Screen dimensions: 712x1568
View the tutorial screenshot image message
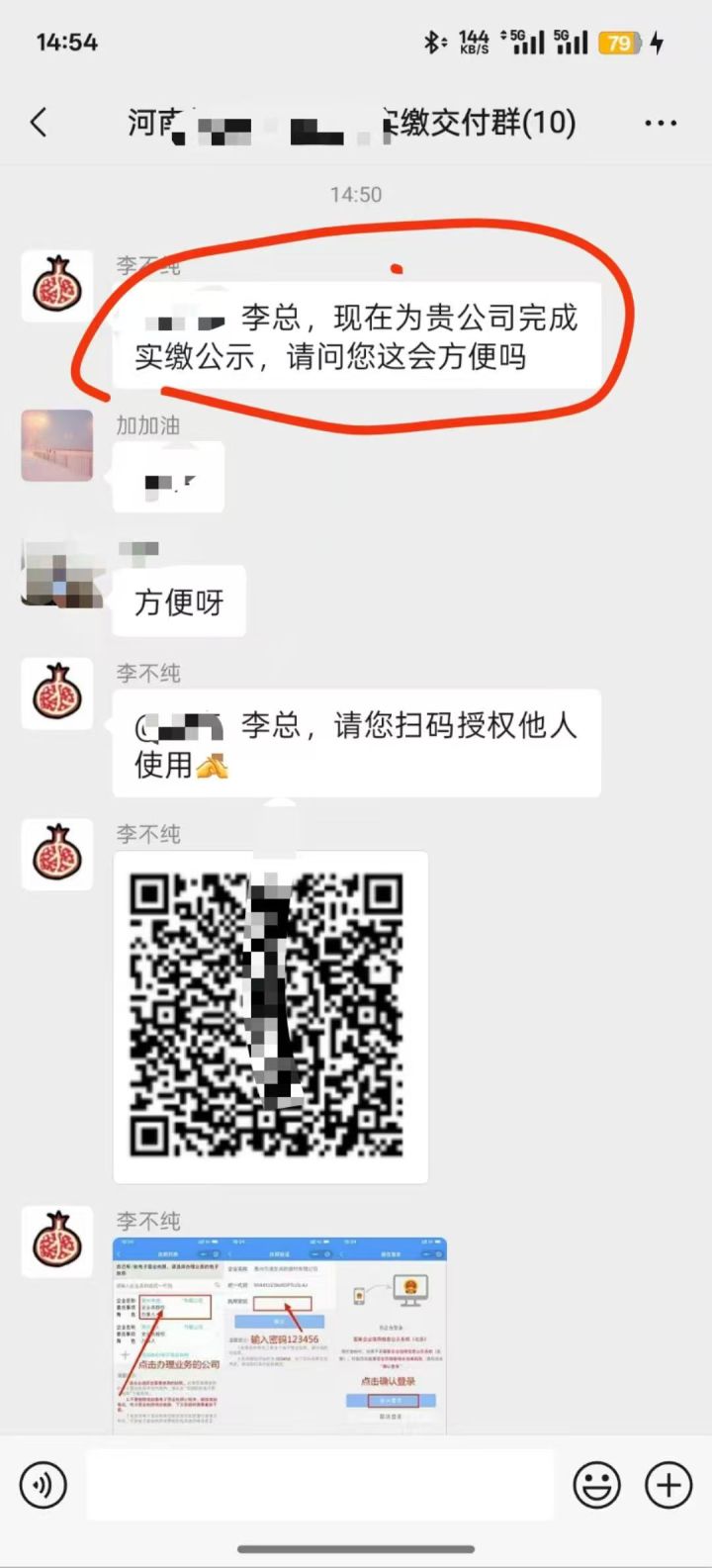pyautogui.click(x=279, y=1334)
